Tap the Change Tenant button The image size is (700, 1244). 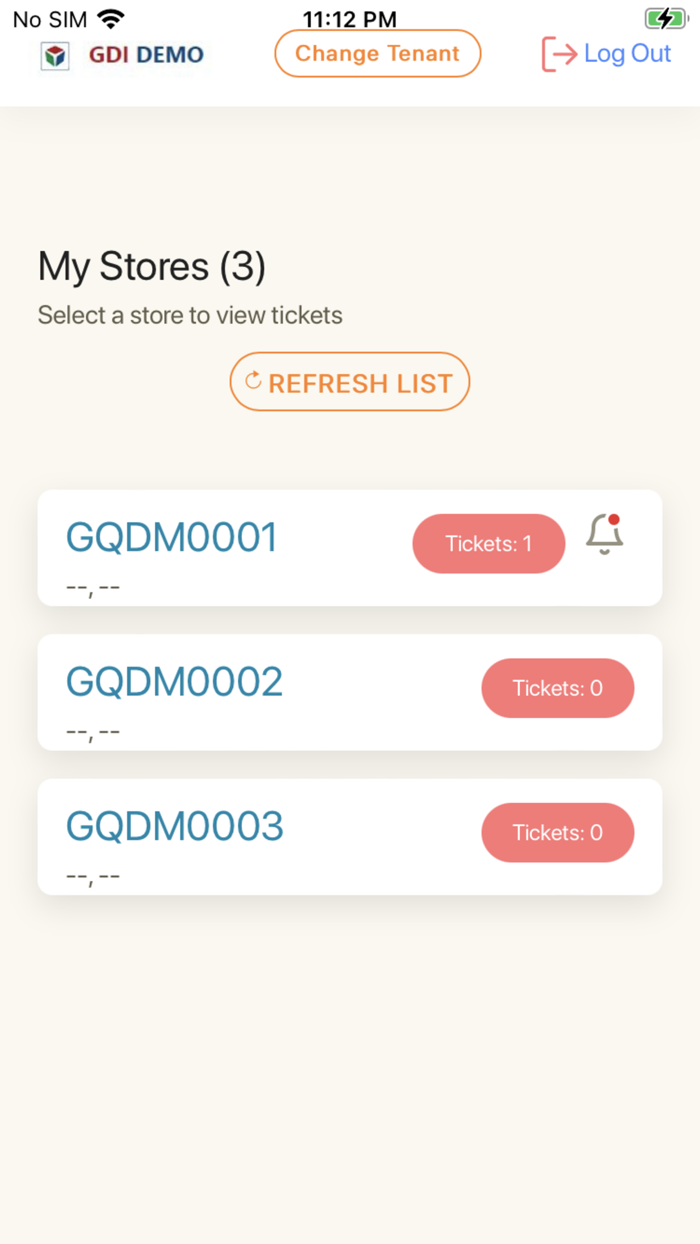[x=377, y=54]
